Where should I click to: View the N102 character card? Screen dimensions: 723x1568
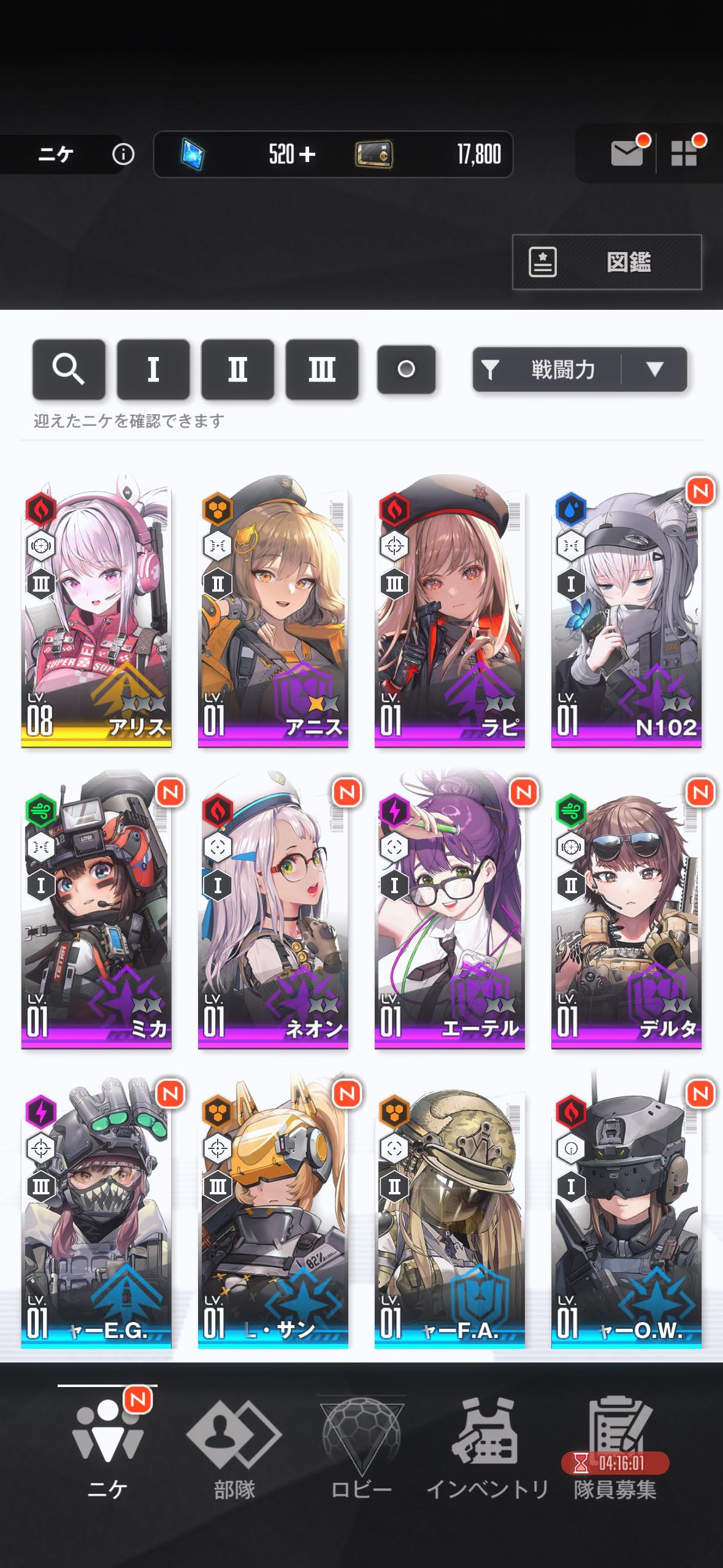coord(626,610)
